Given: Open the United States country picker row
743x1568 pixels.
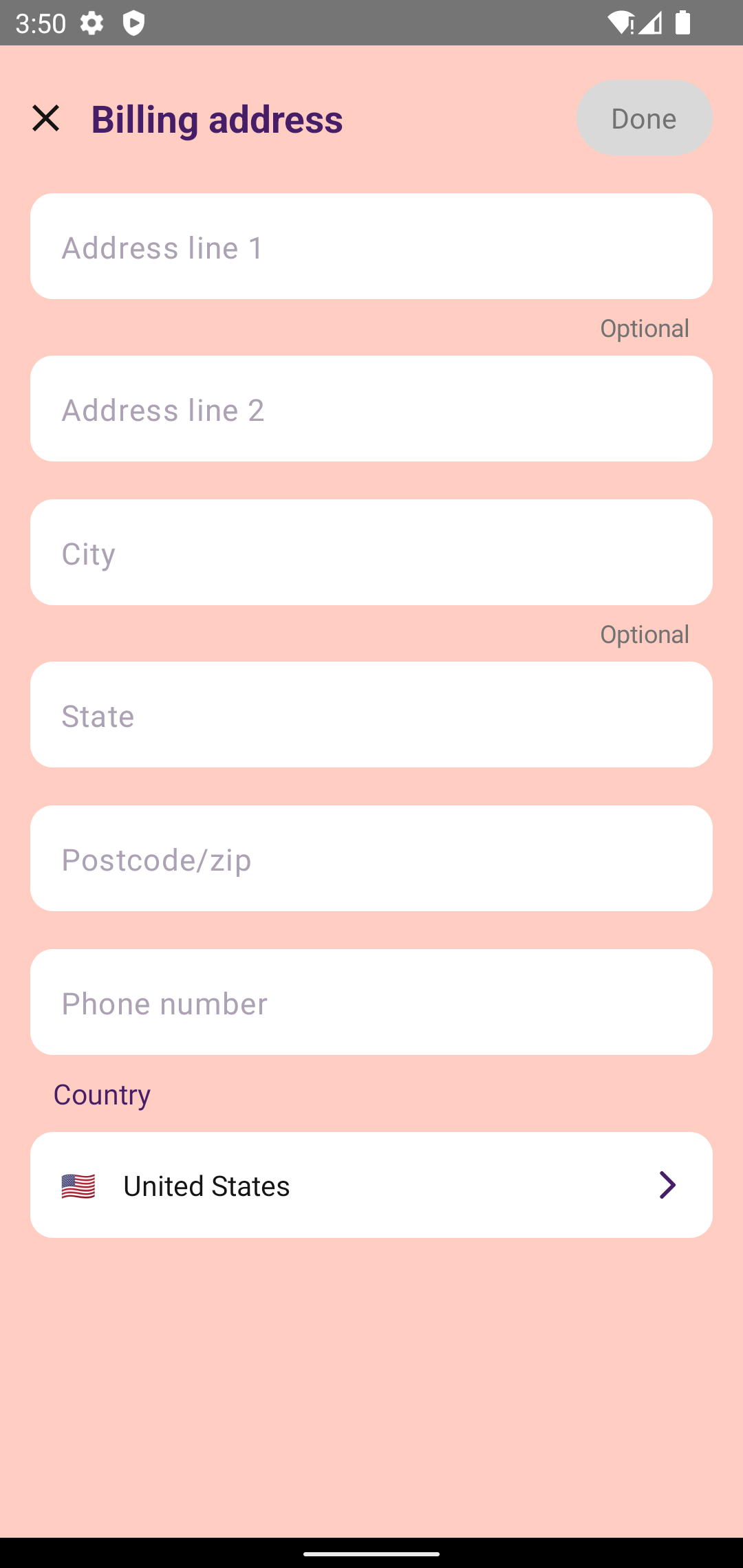Looking at the screenshot, I should click(x=371, y=1184).
